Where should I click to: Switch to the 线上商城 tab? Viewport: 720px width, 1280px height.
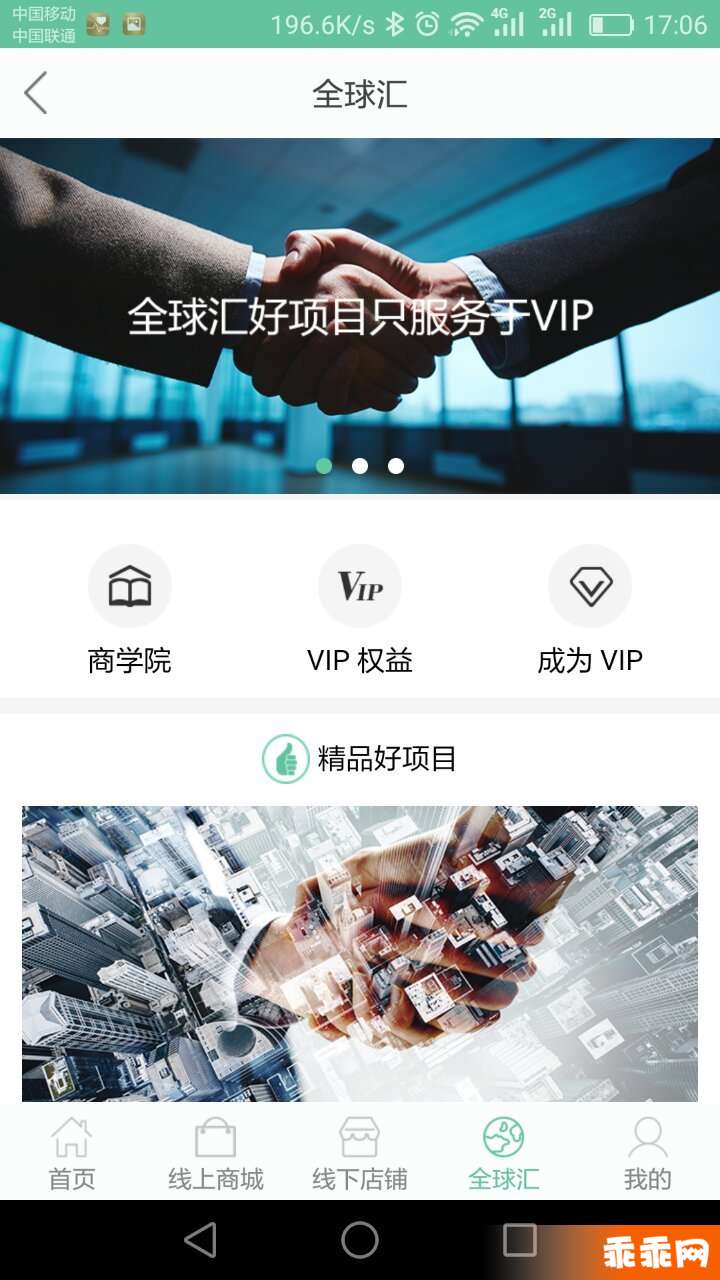(x=216, y=1154)
